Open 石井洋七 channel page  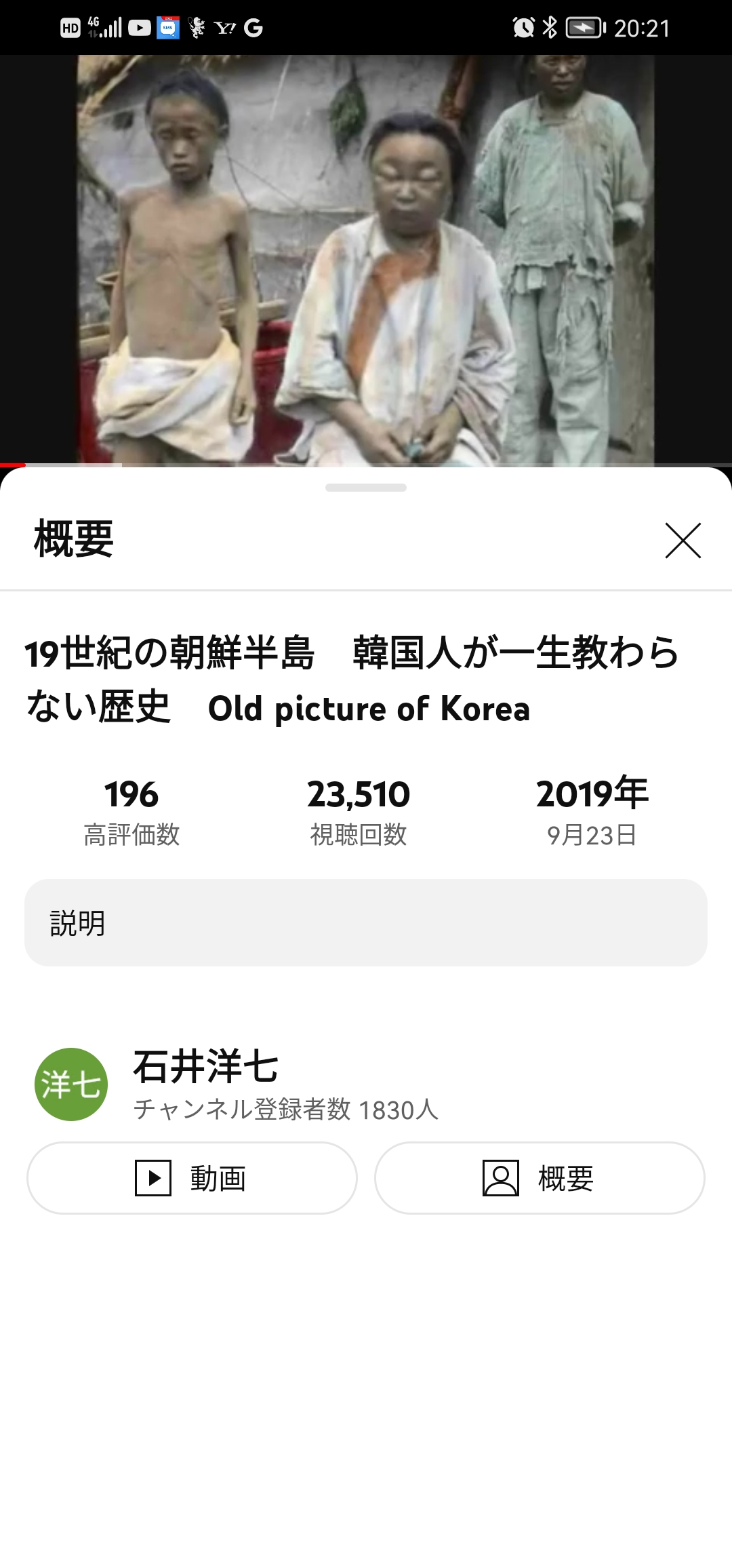pyautogui.click(x=205, y=1067)
